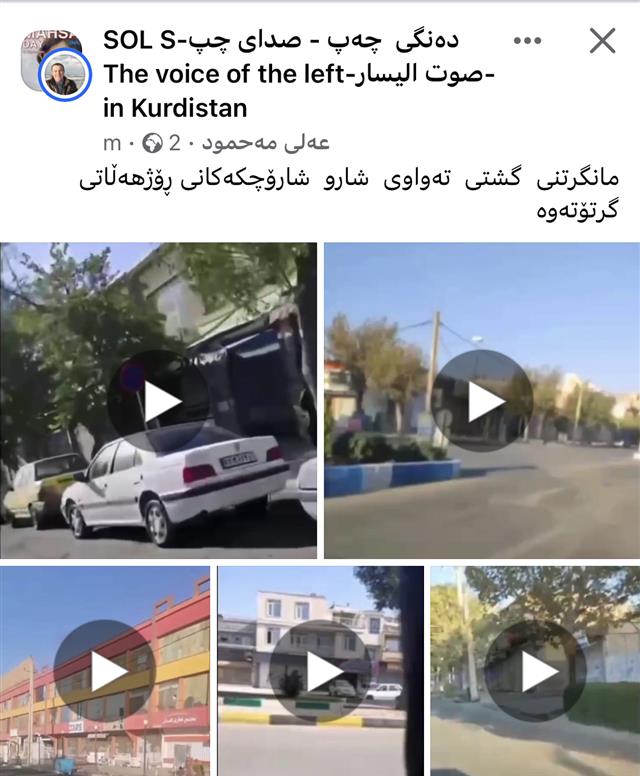Play the video with green and yellow curb

[320, 670]
